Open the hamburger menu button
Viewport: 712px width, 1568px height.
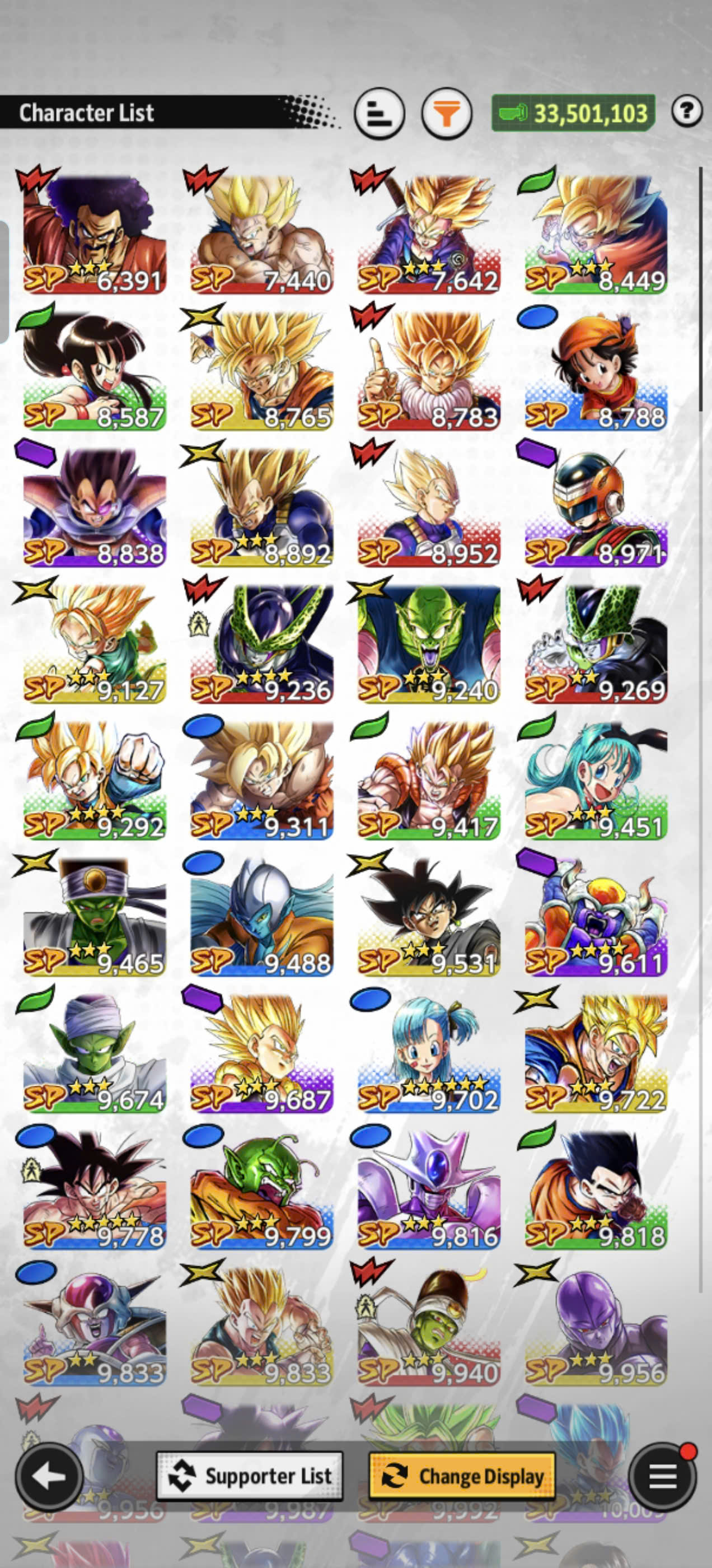pos(663,1476)
